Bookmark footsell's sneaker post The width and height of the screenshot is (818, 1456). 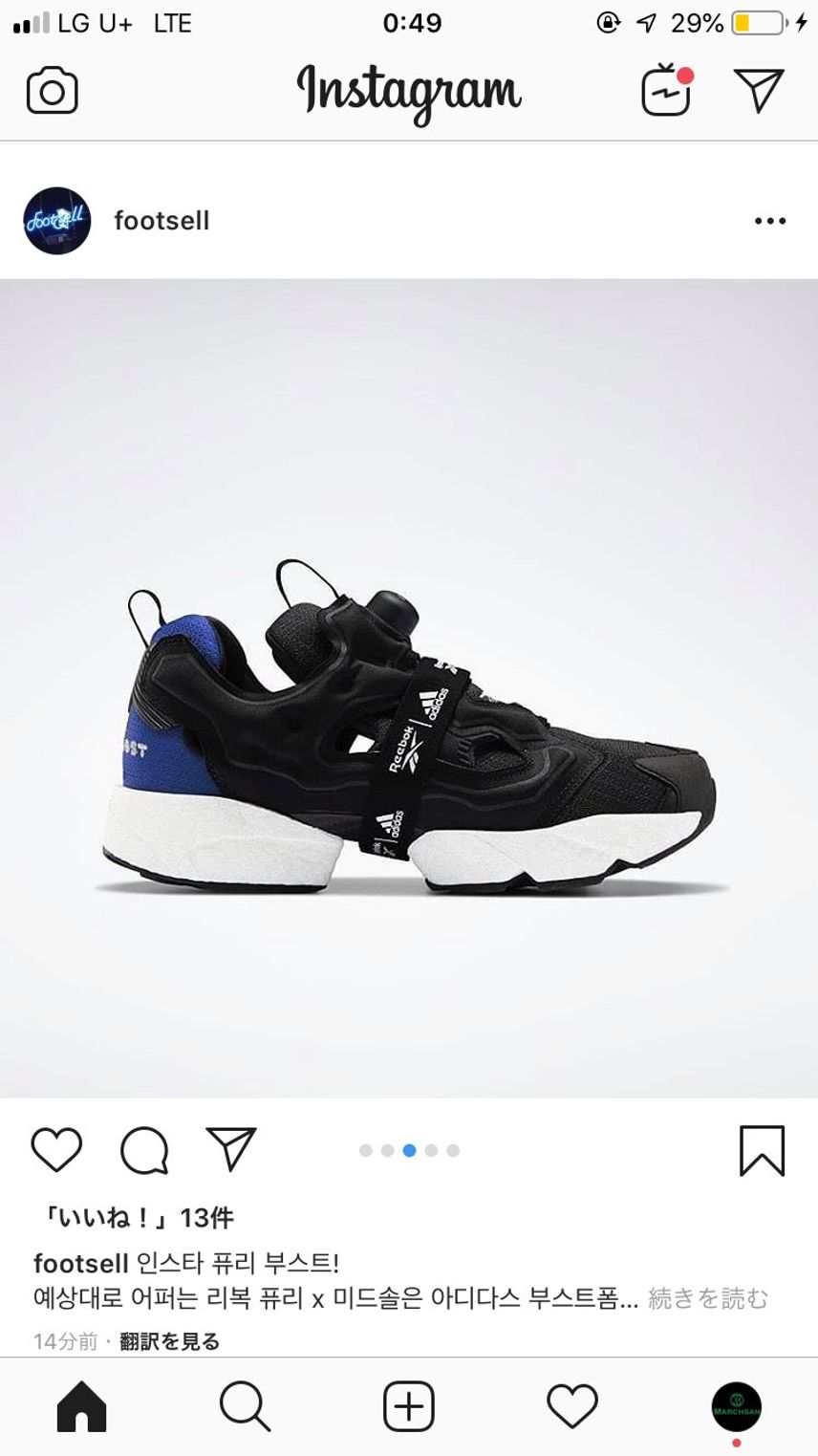(762, 1150)
